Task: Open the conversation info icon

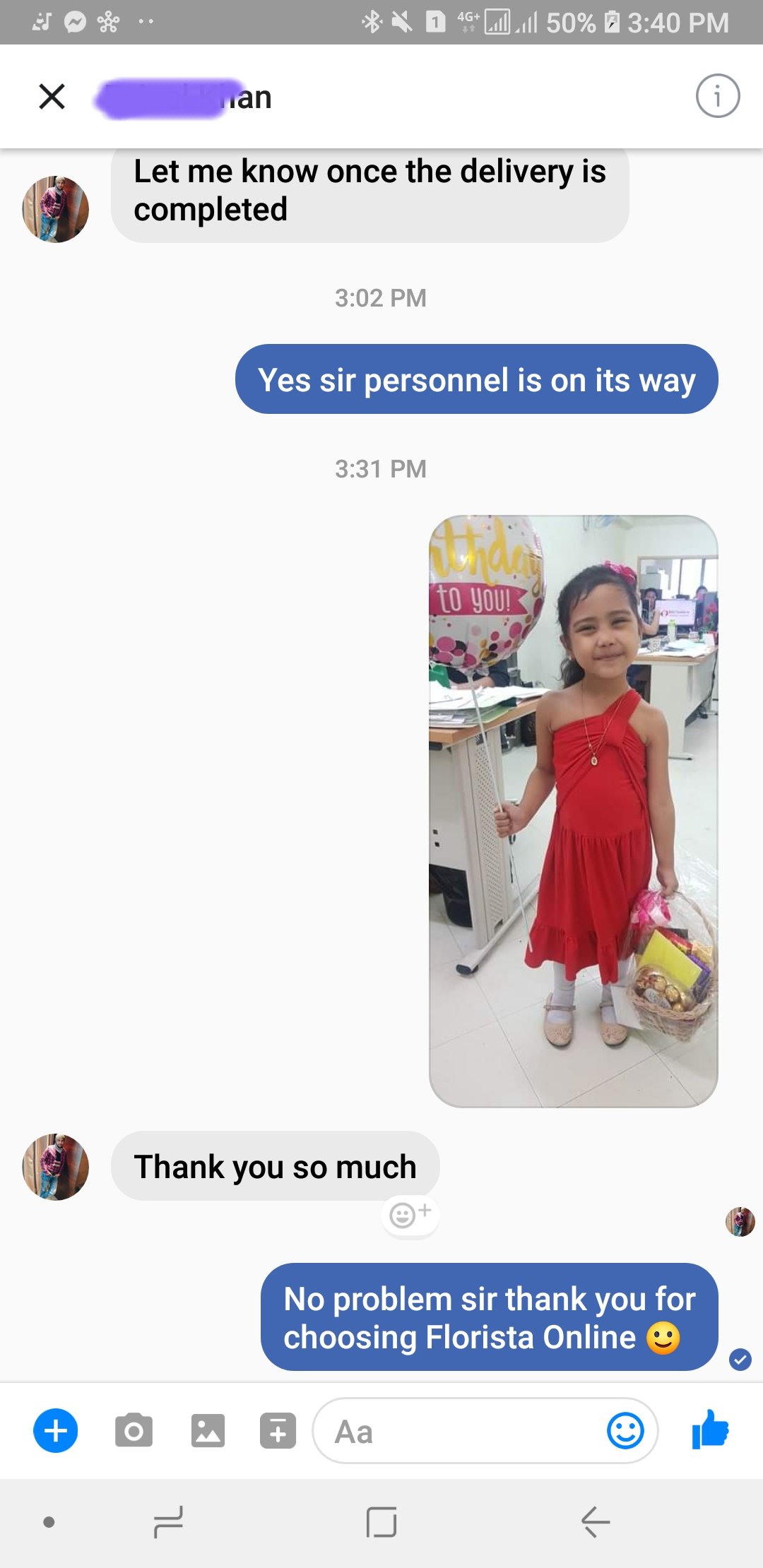Action: click(717, 96)
